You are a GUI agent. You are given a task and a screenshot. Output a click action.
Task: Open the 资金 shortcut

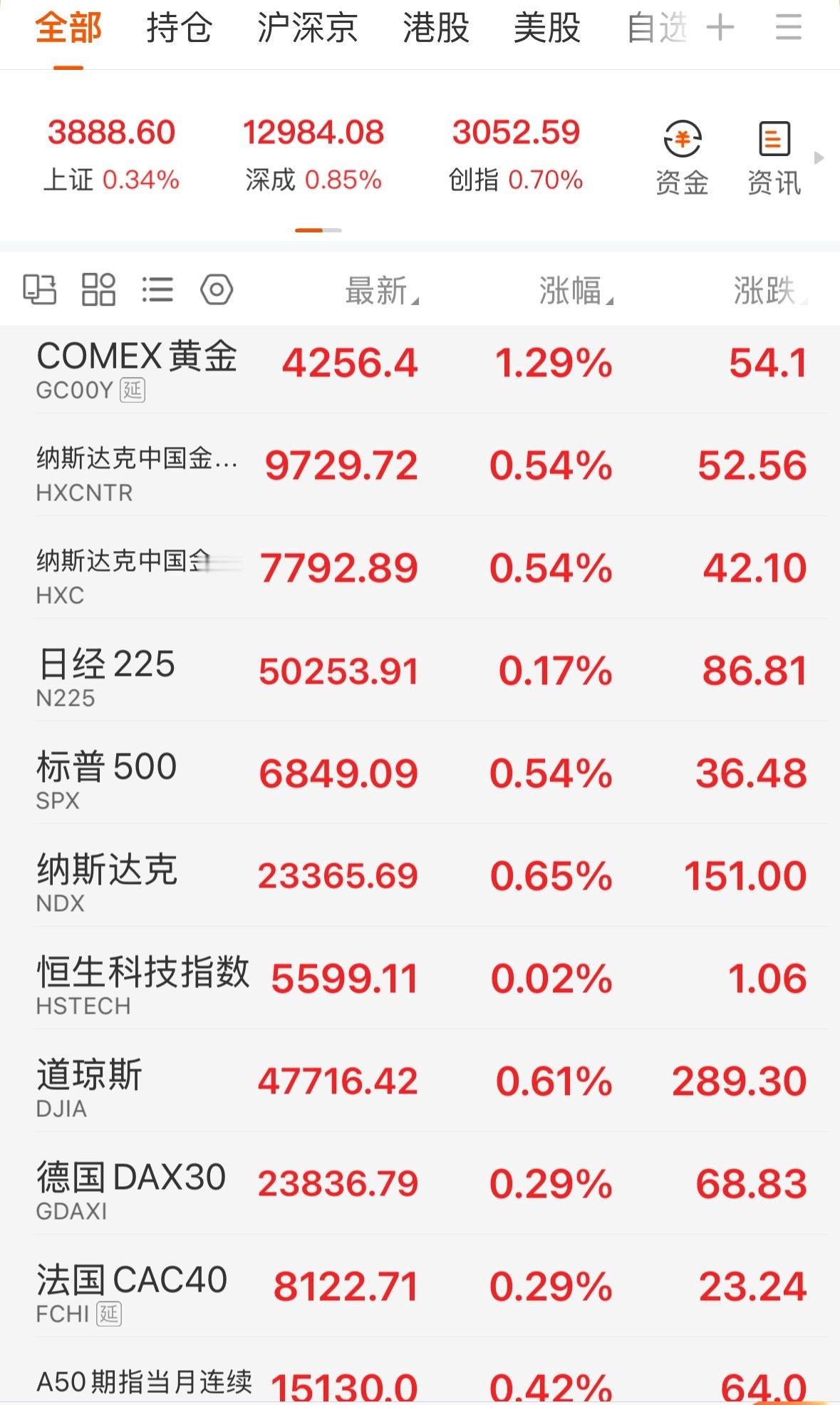683,158
